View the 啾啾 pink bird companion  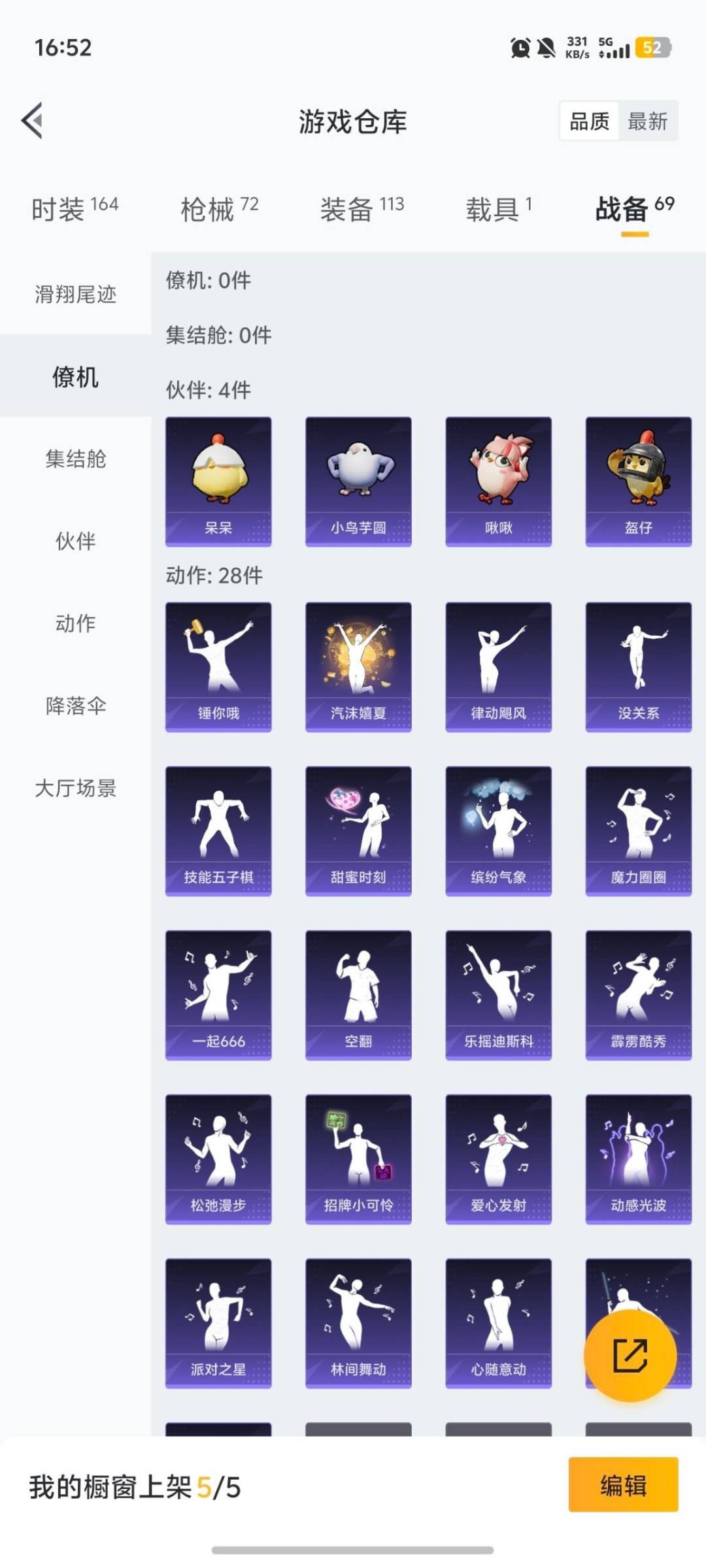pyautogui.click(x=498, y=480)
